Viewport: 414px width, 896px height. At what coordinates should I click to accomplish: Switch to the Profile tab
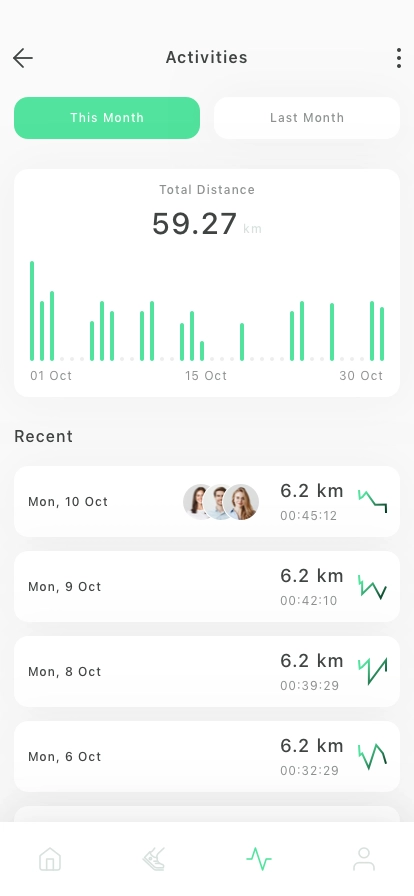364,859
